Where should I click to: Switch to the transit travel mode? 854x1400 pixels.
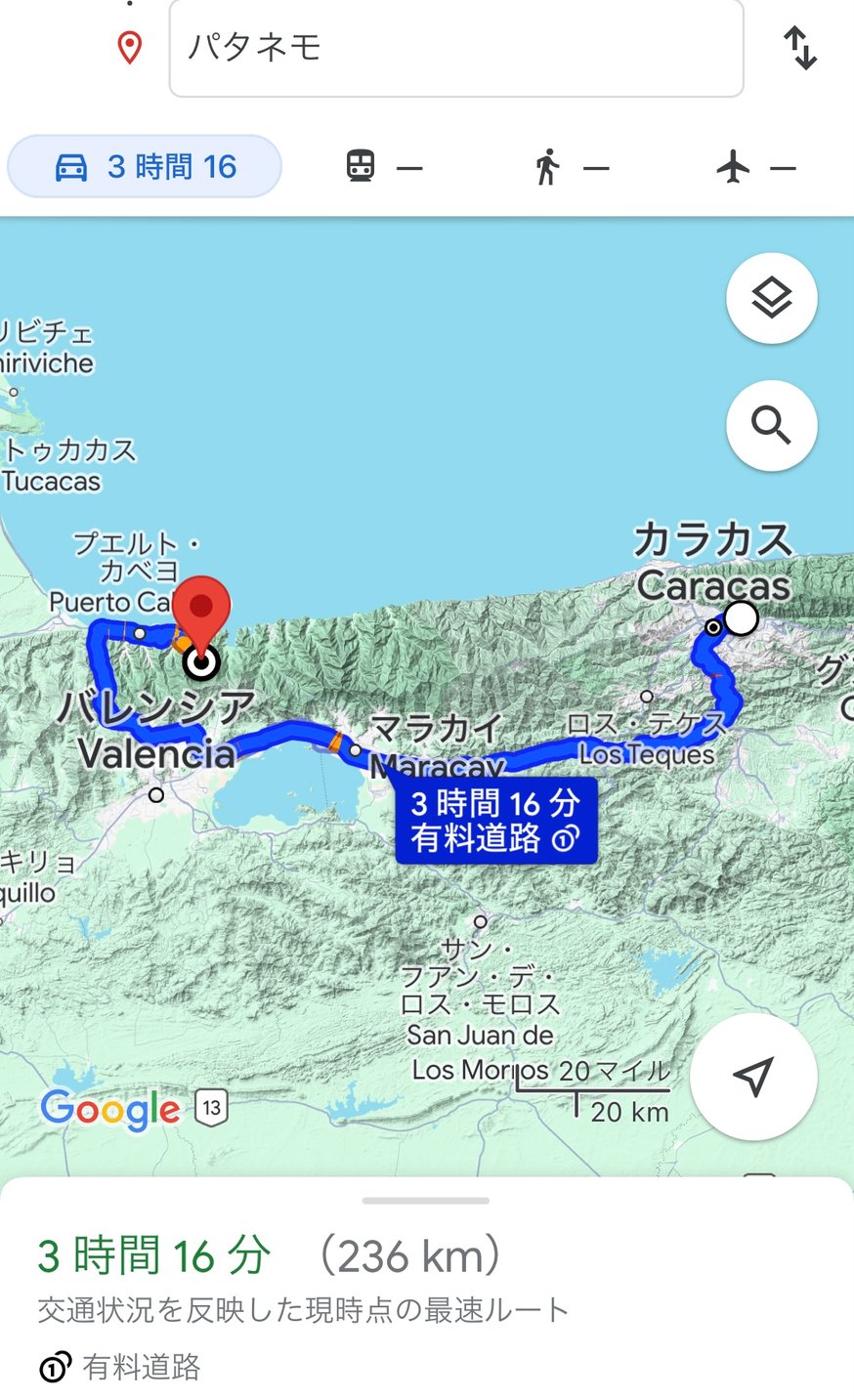384,167
